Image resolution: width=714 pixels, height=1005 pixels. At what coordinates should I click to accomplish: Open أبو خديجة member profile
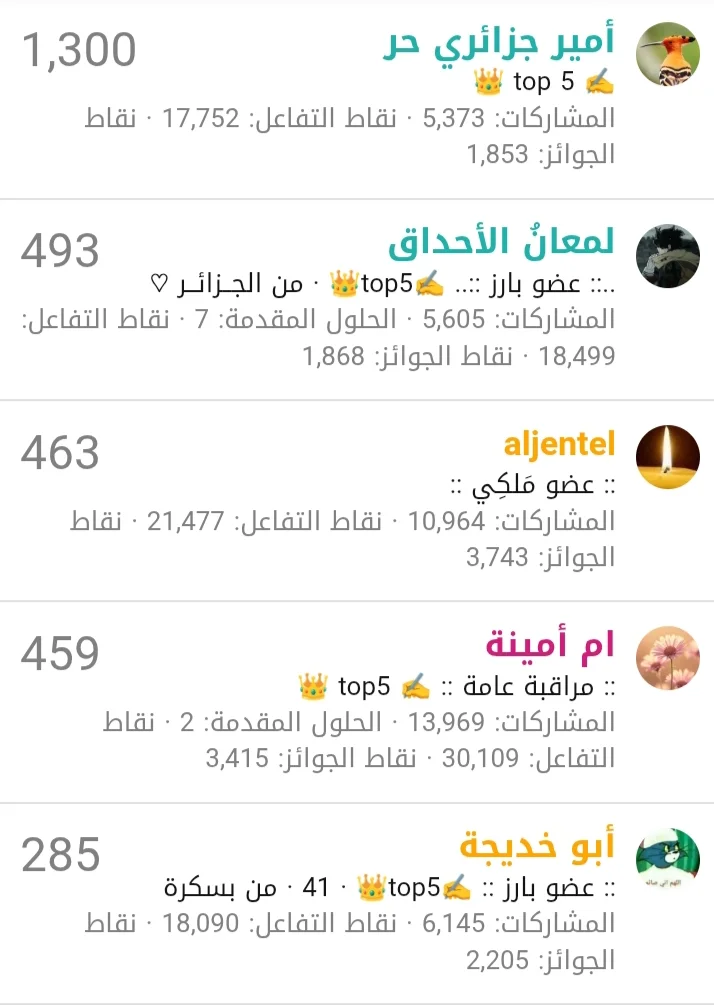pyautogui.click(x=537, y=846)
